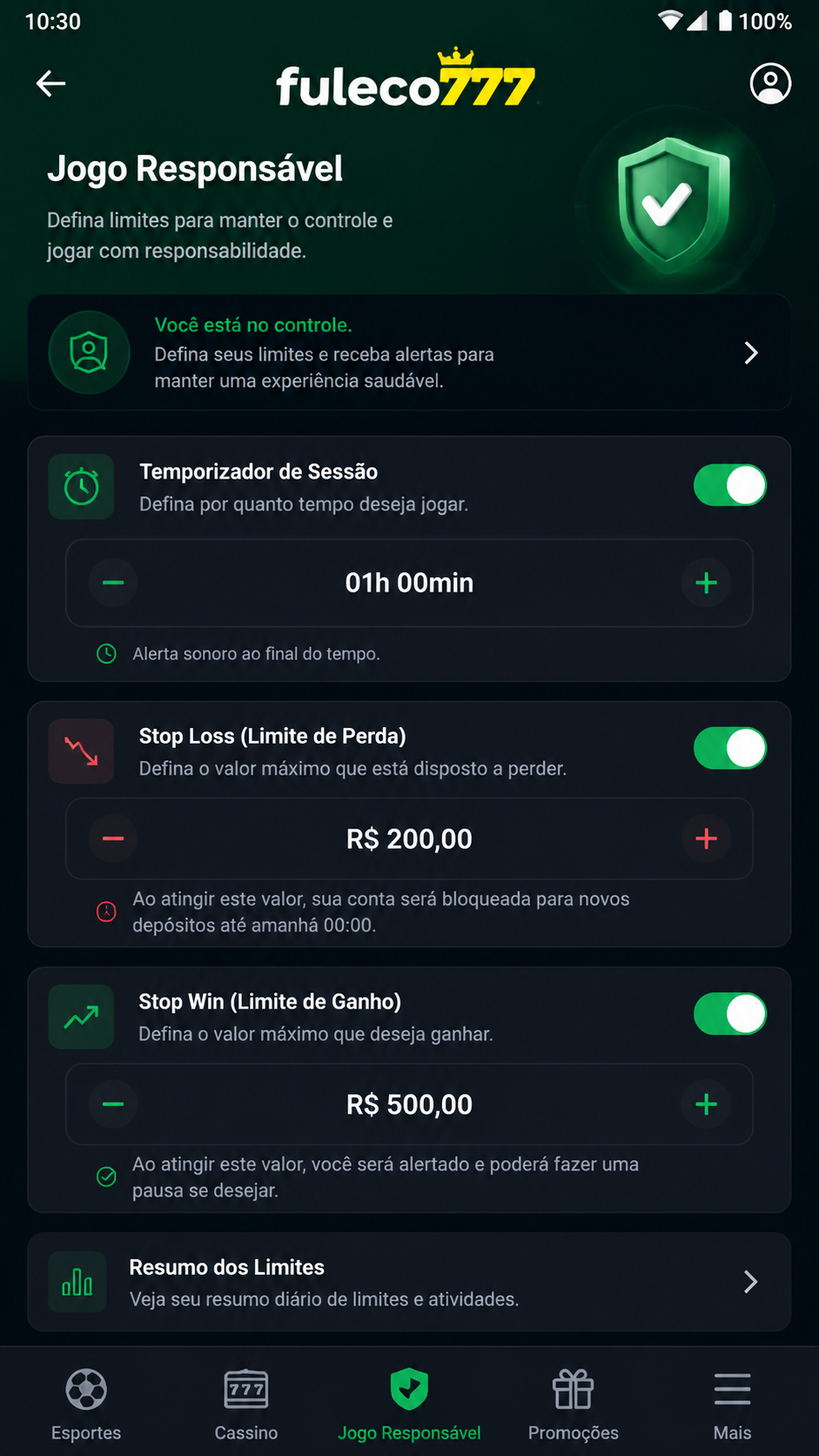Open the Mais menu tab
The height and width of the screenshot is (1456, 819).
click(x=732, y=1404)
